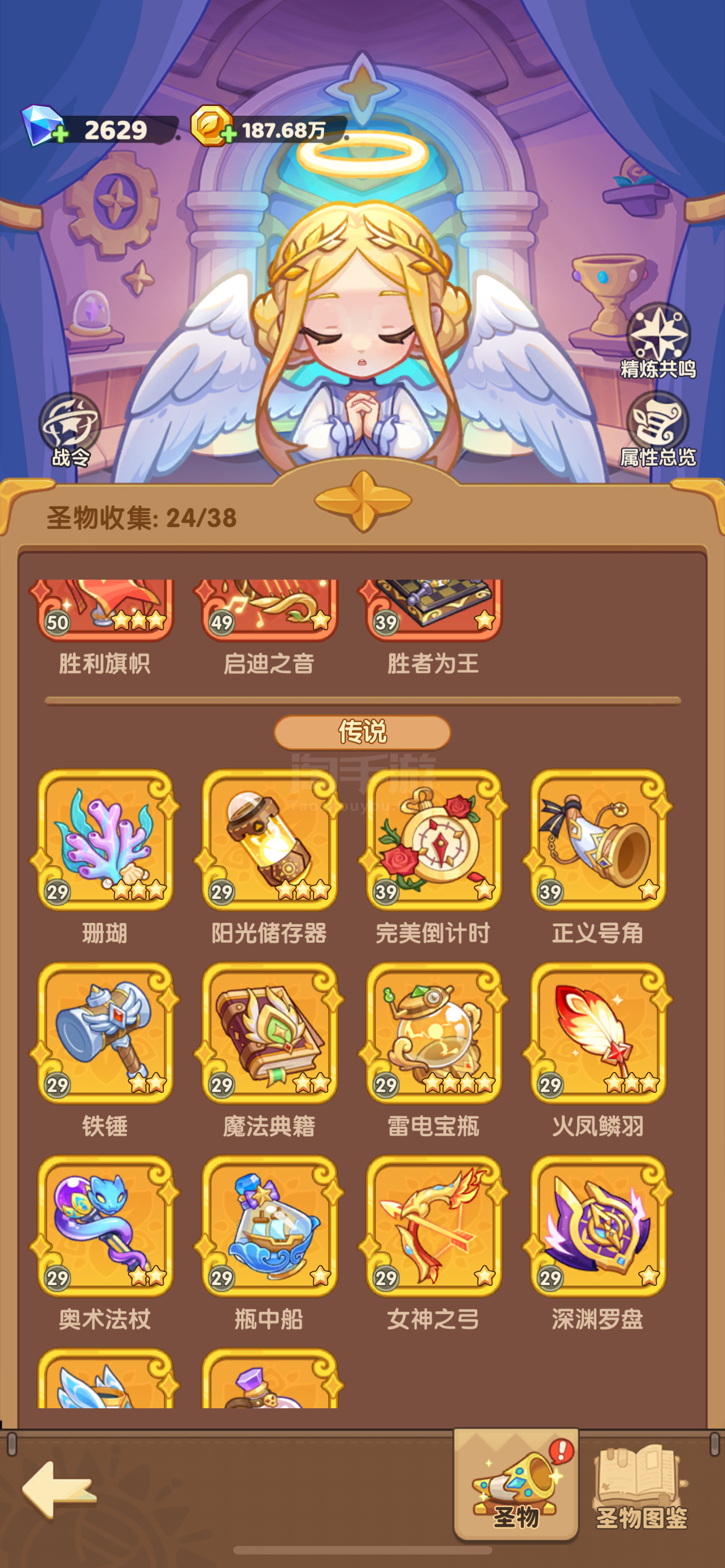Screen dimensions: 725x1568
Task: Select the 阳光储存器 relic
Action: point(269,839)
